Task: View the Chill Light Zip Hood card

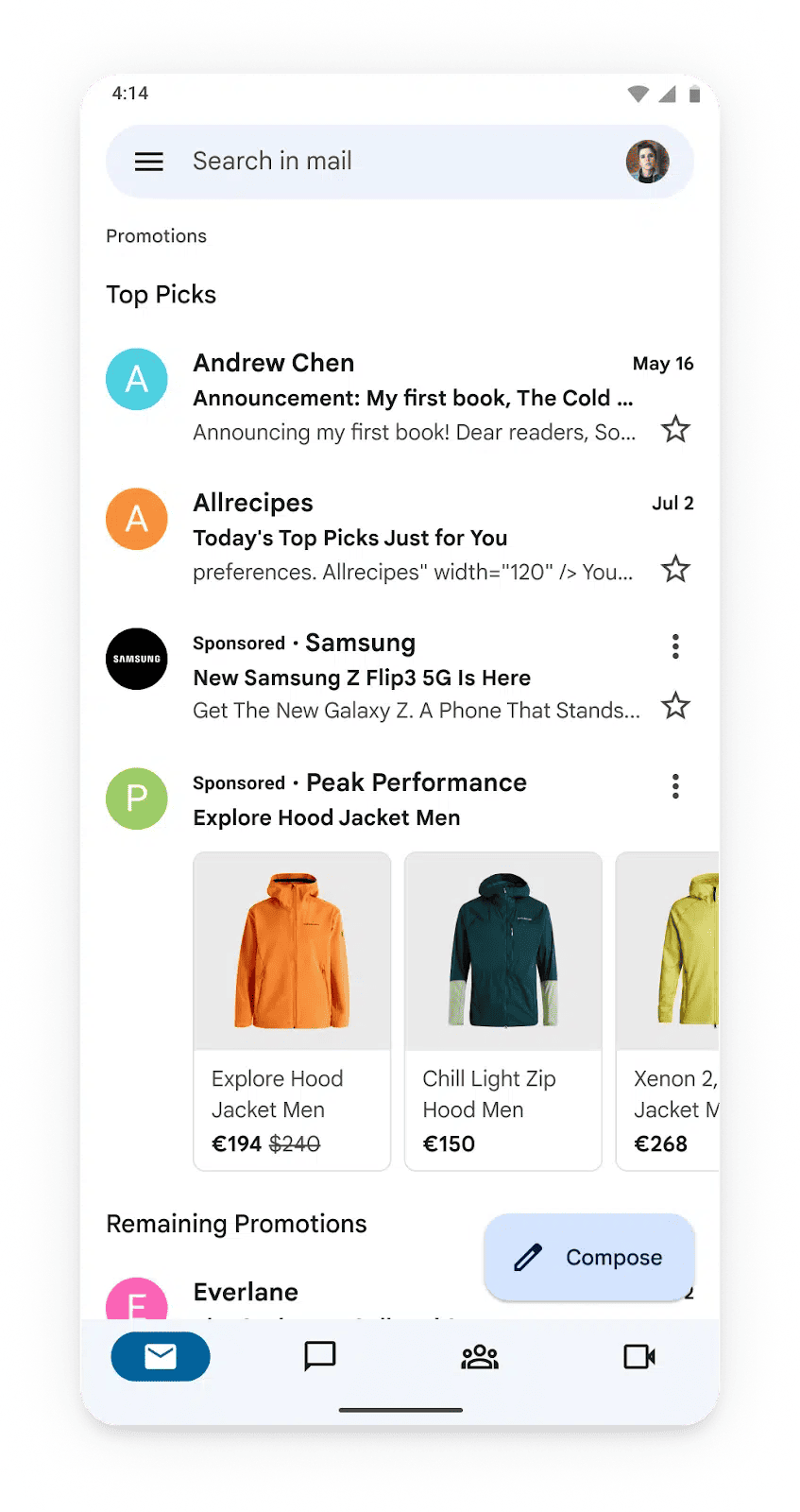Action: tap(503, 1011)
